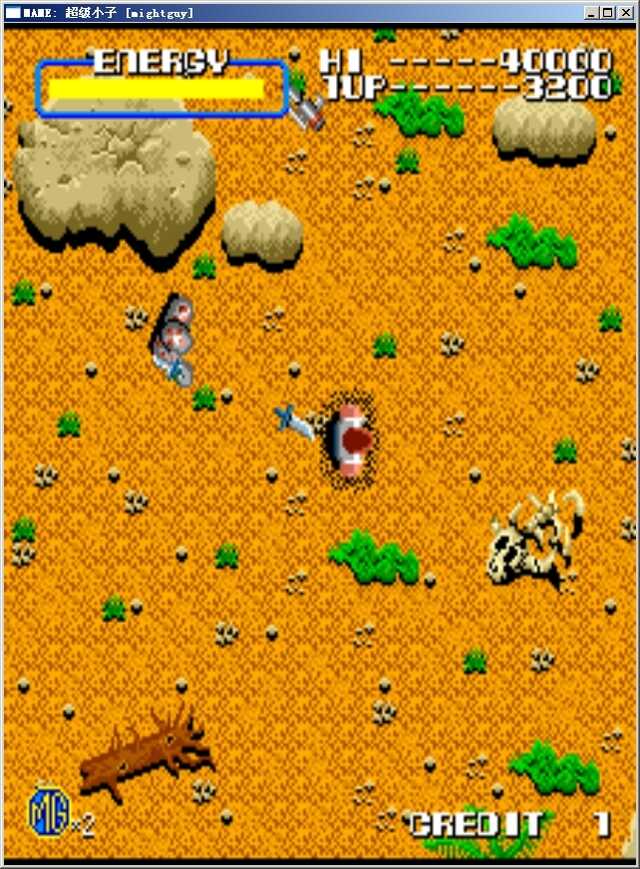Maximize the mightguy game window
The height and width of the screenshot is (869, 640).
pos(608,13)
